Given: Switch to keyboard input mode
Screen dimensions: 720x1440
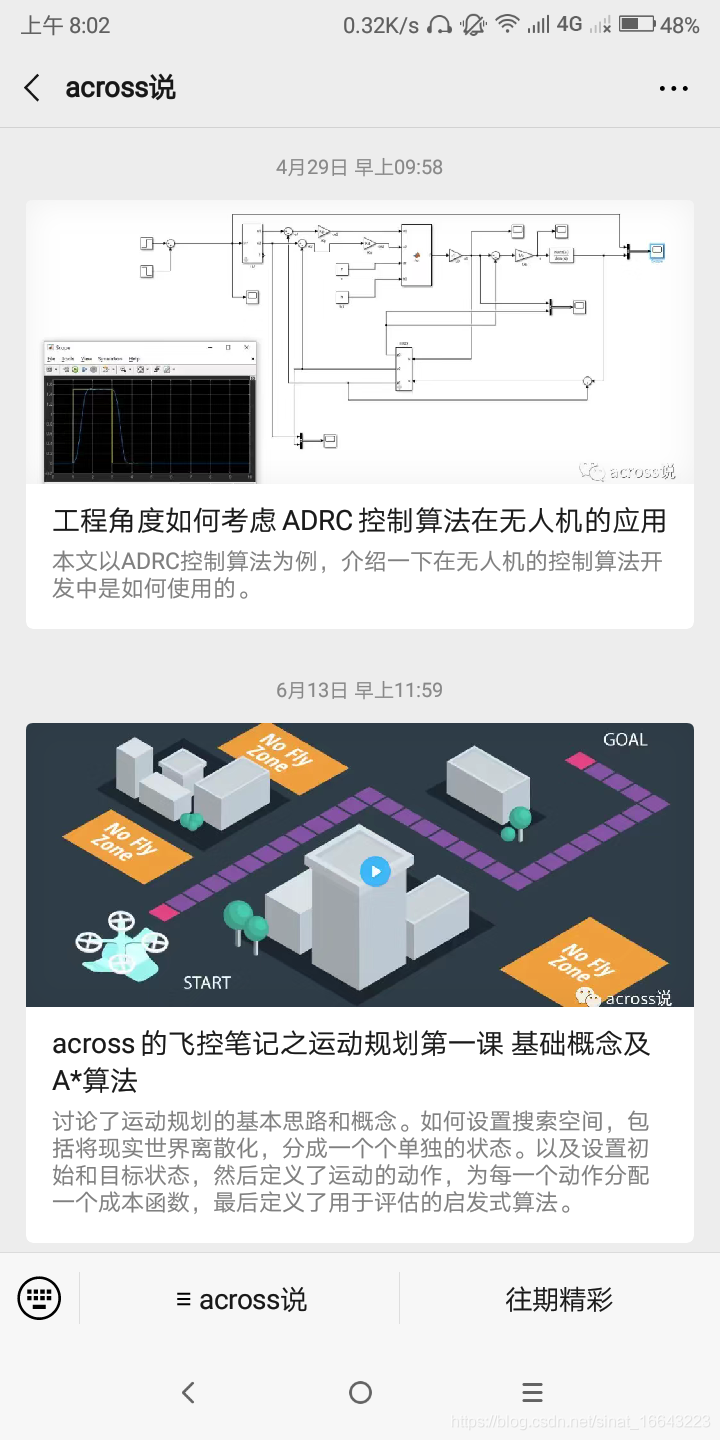Looking at the screenshot, I should click(x=39, y=1299).
